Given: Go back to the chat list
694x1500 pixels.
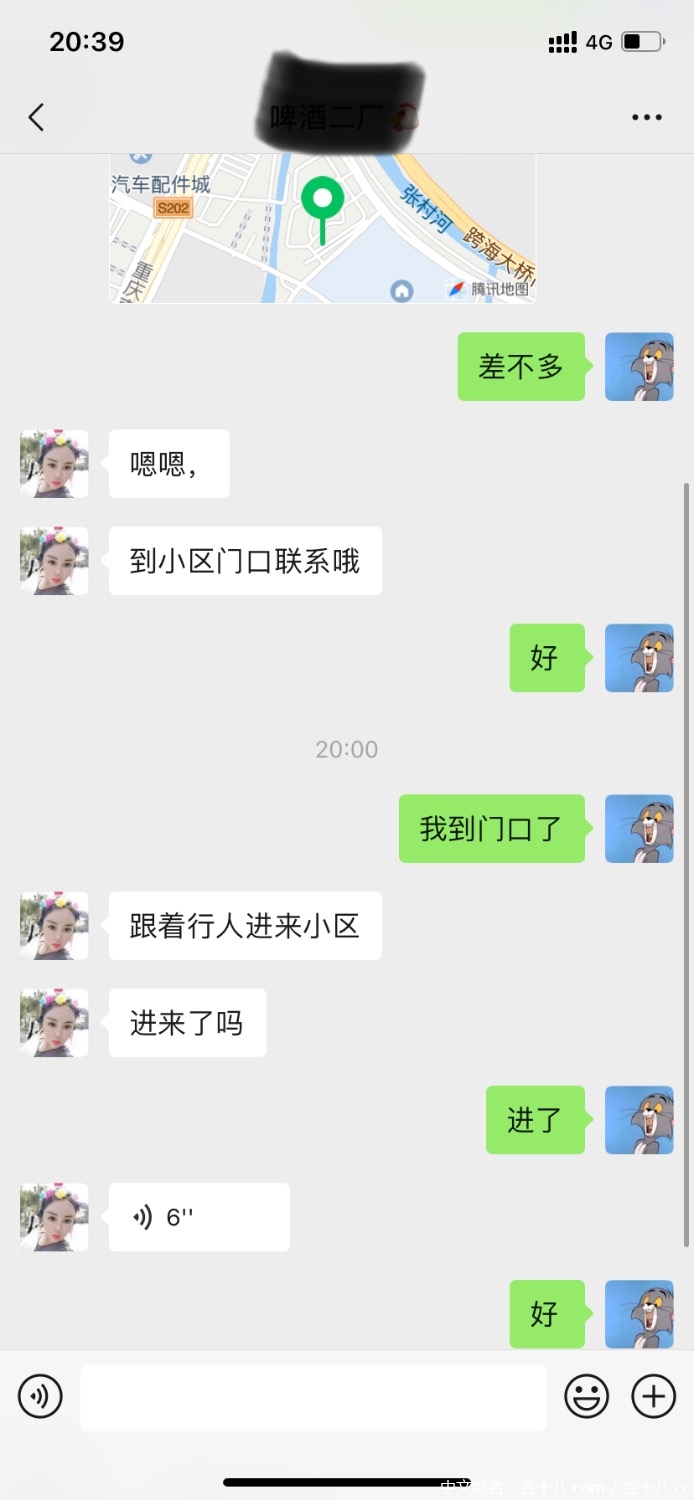Looking at the screenshot, I should [37, 117].
